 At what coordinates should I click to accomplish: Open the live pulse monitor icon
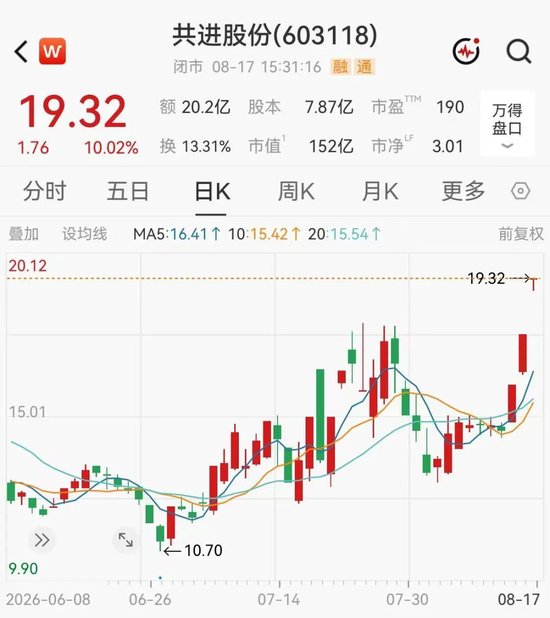(x=466, y=51)
